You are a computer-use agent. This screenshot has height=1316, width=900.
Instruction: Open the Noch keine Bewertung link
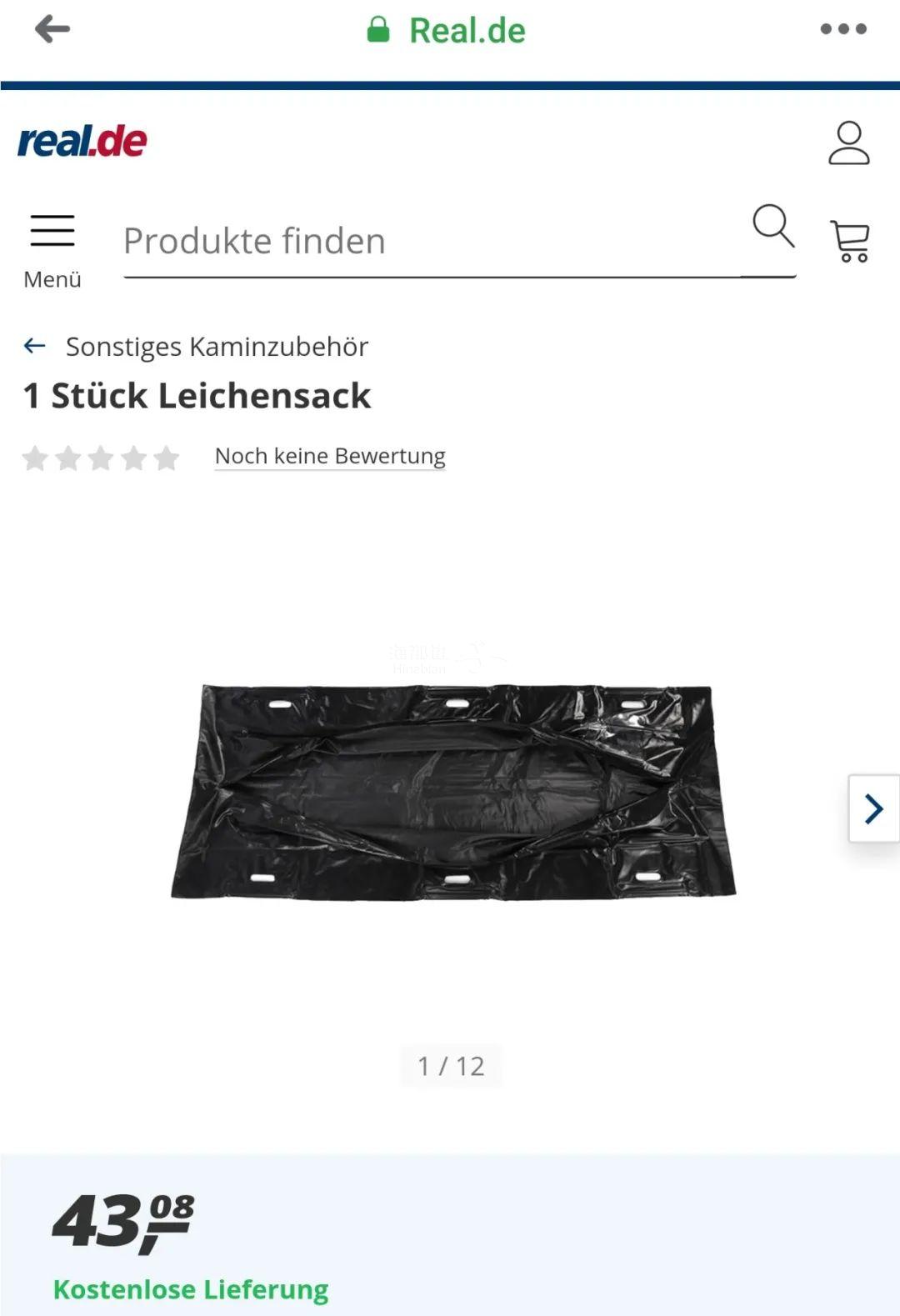coord(330,456)
